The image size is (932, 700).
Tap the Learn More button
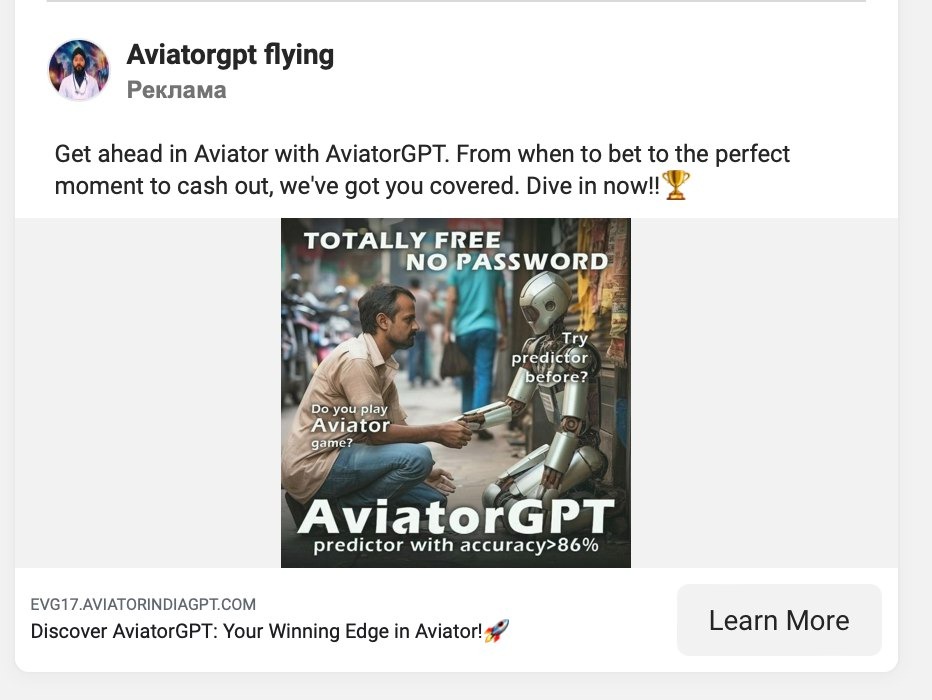779,620
